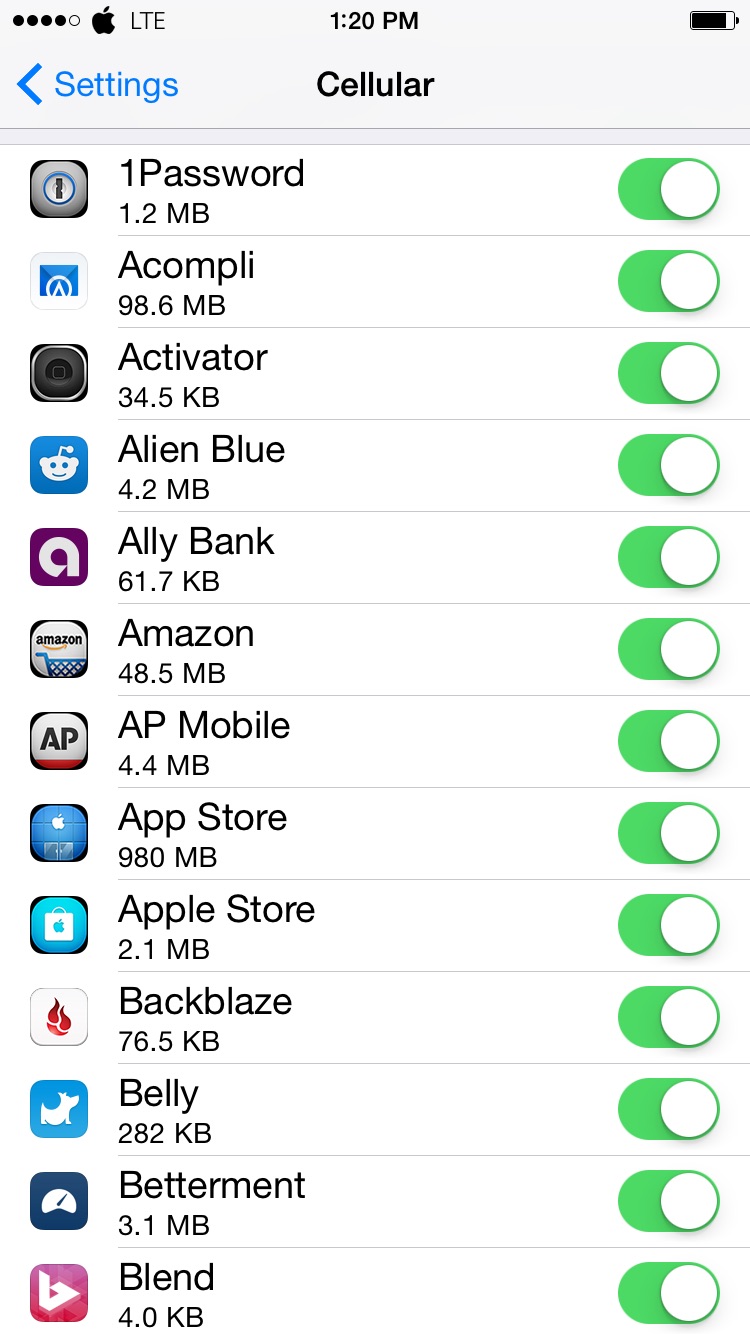Image resolution: width=750 pixels, height=1334 pixels.
Task: Turn off Acompli cellular data
Action: click(669, 281)
